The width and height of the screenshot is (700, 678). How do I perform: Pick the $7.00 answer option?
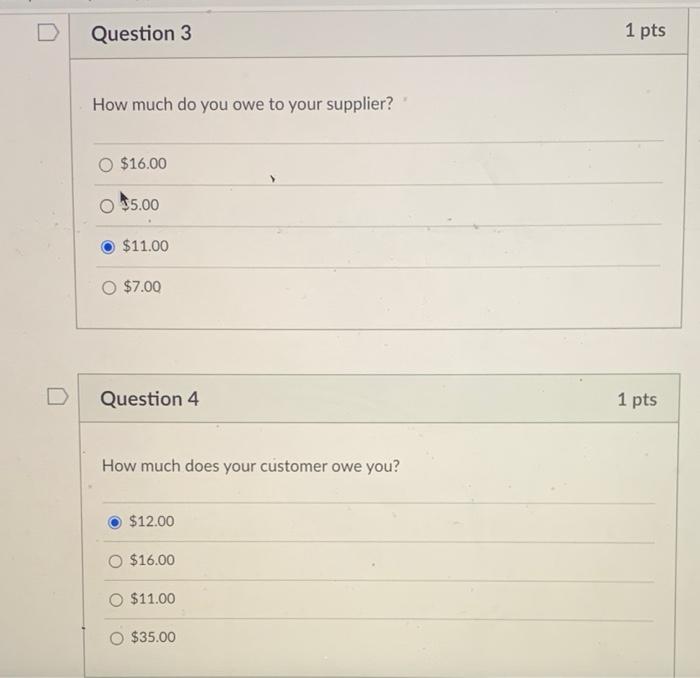point(109,288)
